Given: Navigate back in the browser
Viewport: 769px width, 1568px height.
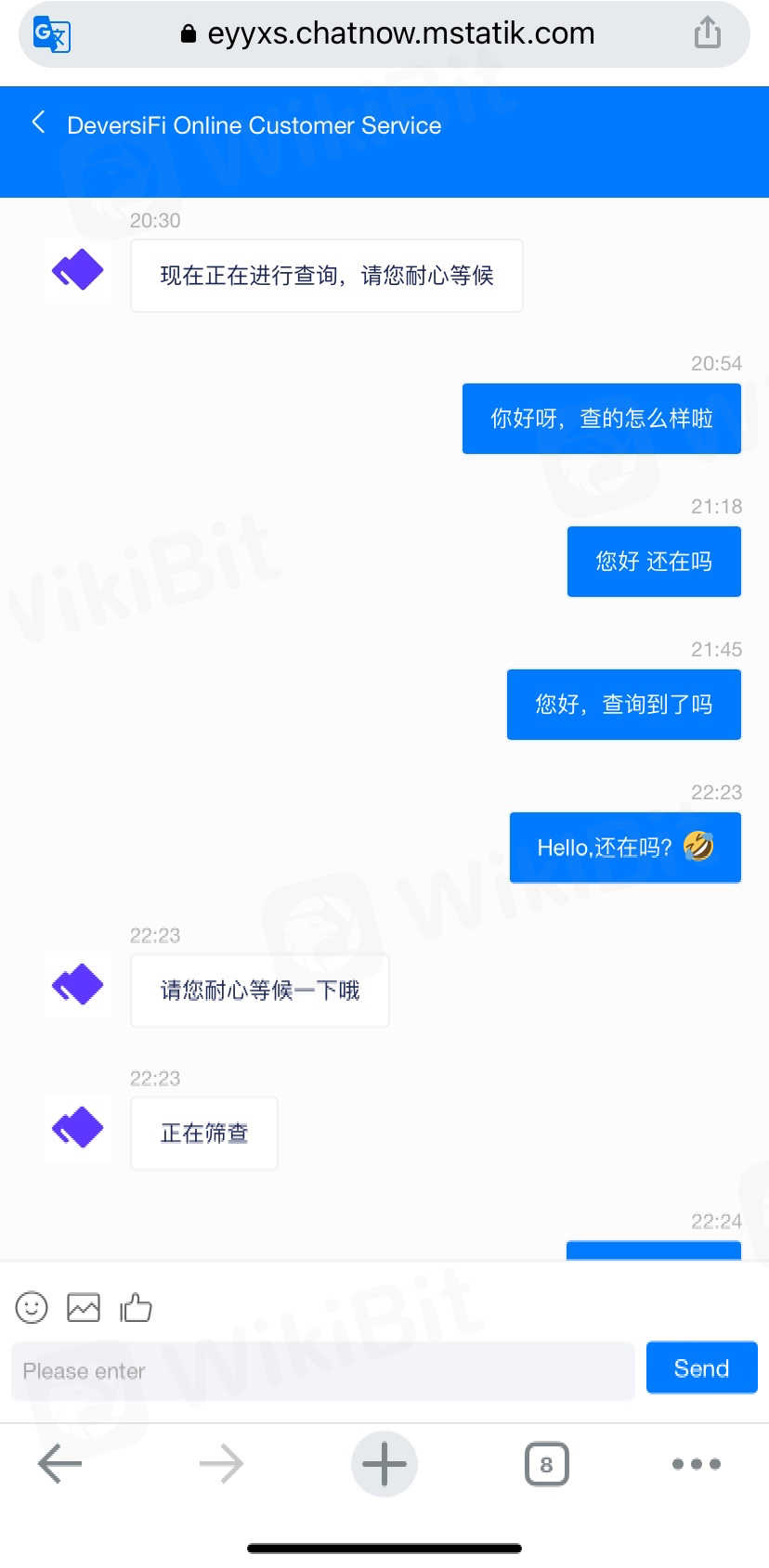Looking at the screenshot, I should pyautogui.click(x=60, y=1464).
